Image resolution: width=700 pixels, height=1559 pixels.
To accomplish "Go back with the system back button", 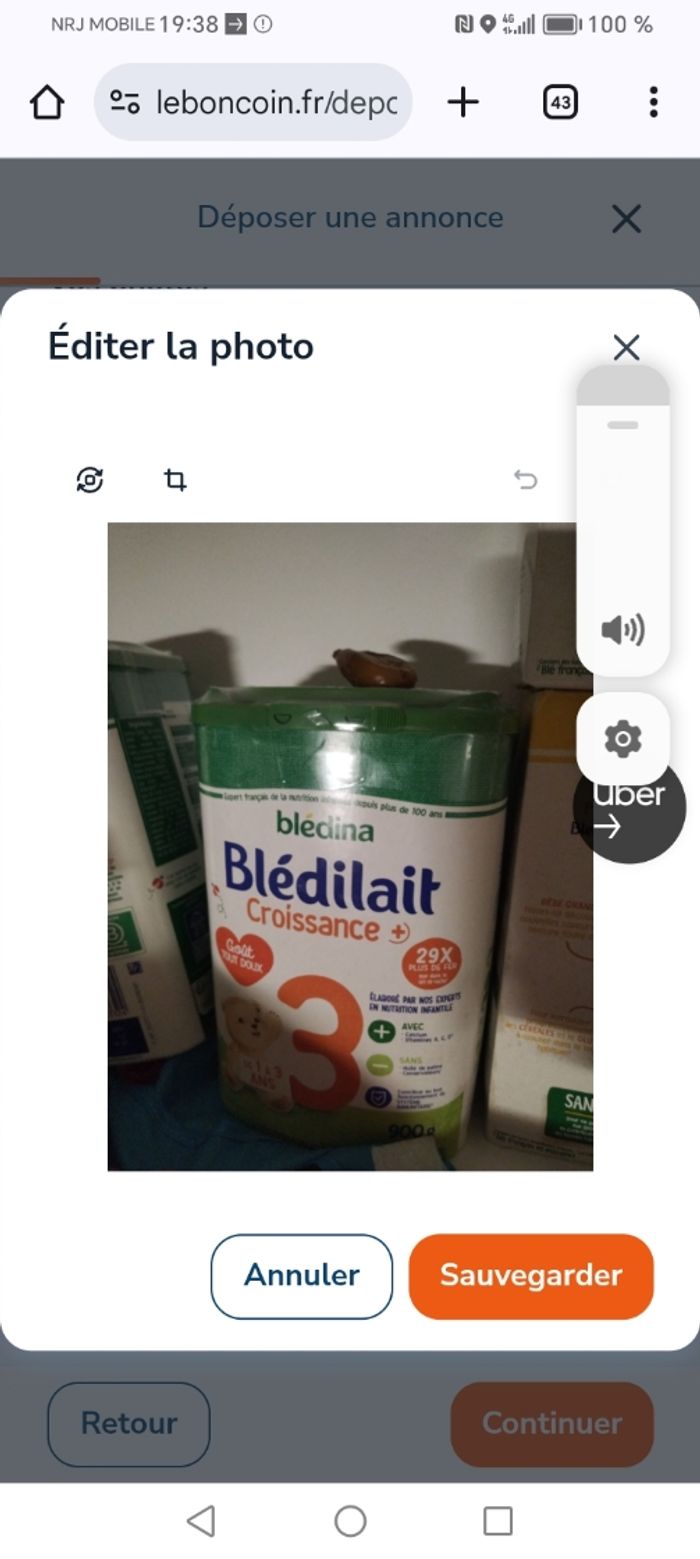I will 201,1521.
